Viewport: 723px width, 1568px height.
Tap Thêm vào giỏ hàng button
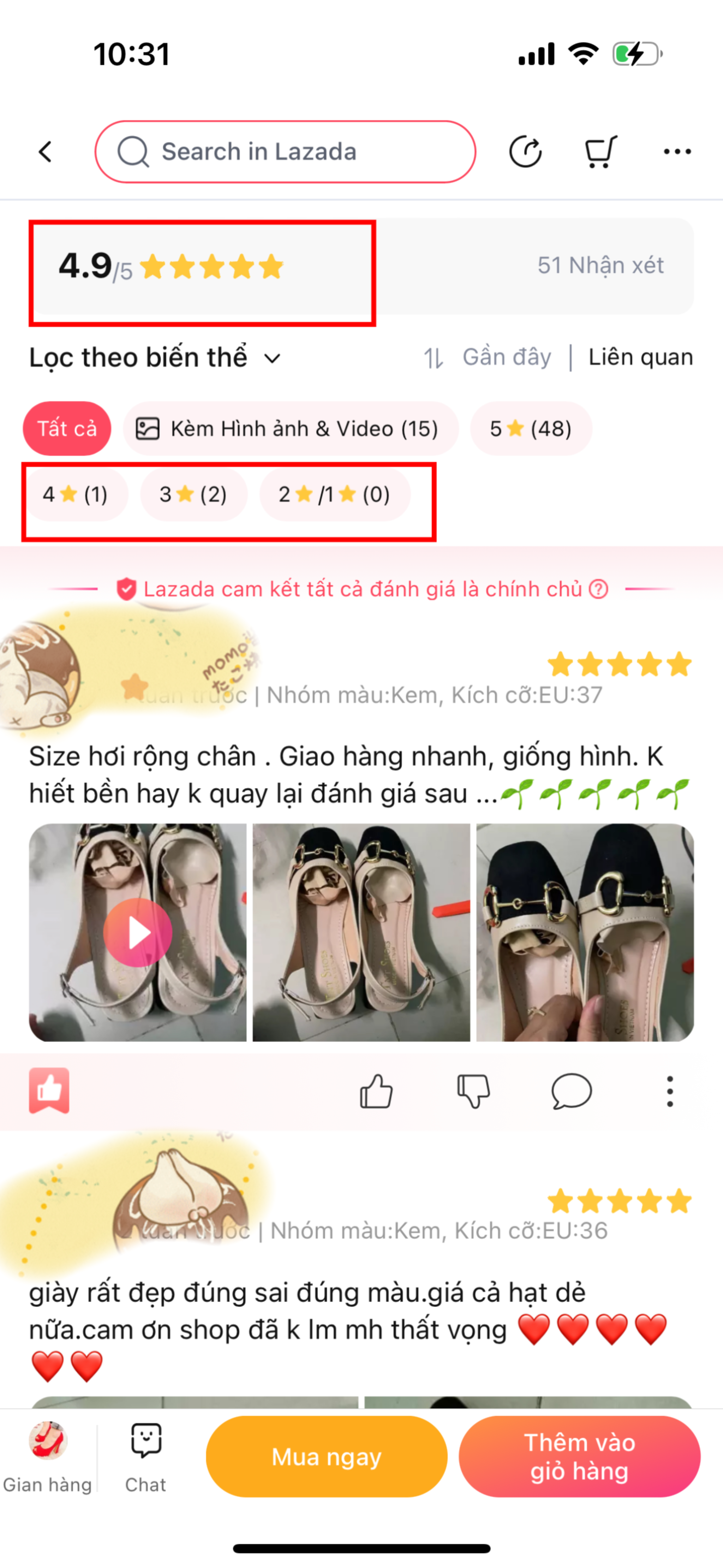point(579,1457)
